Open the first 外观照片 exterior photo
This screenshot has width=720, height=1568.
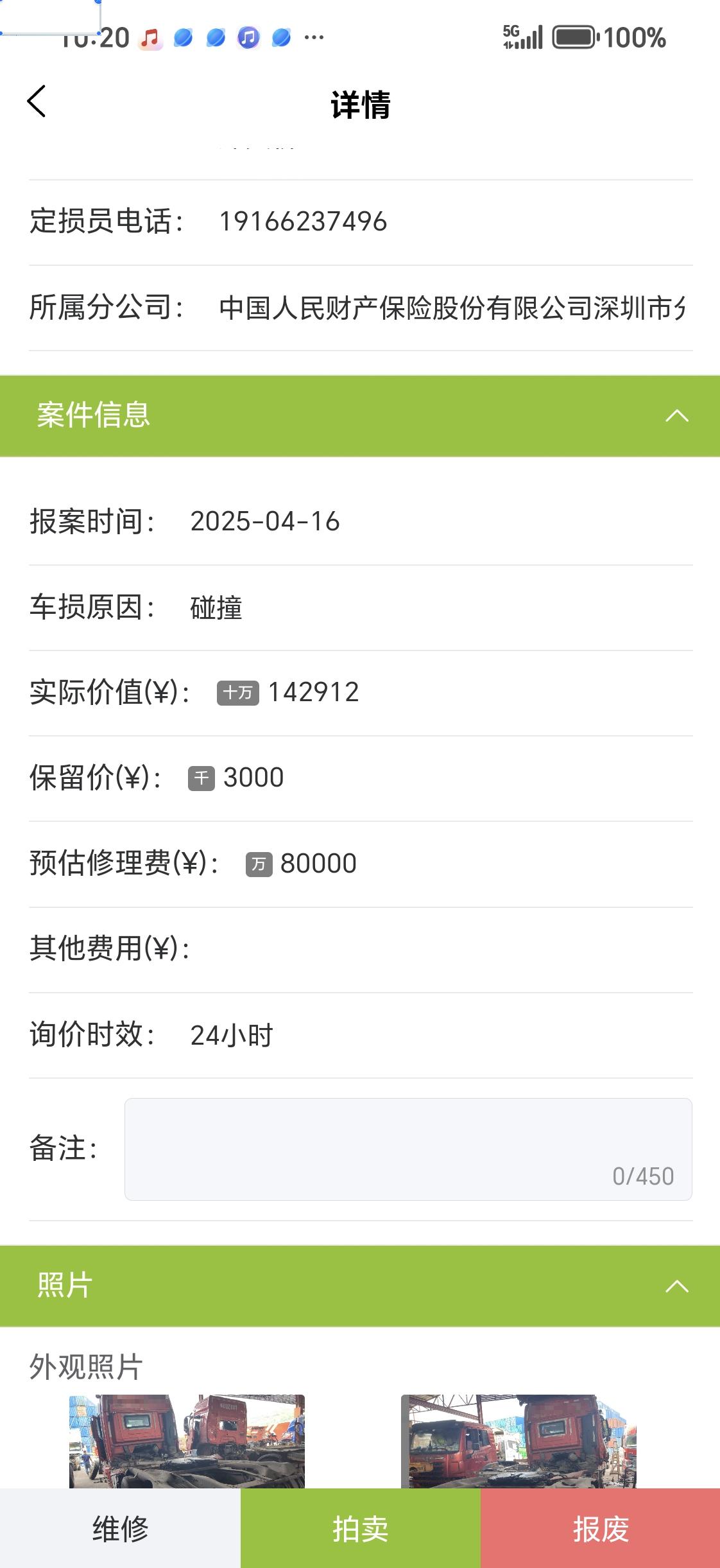tap(187, 1441)
